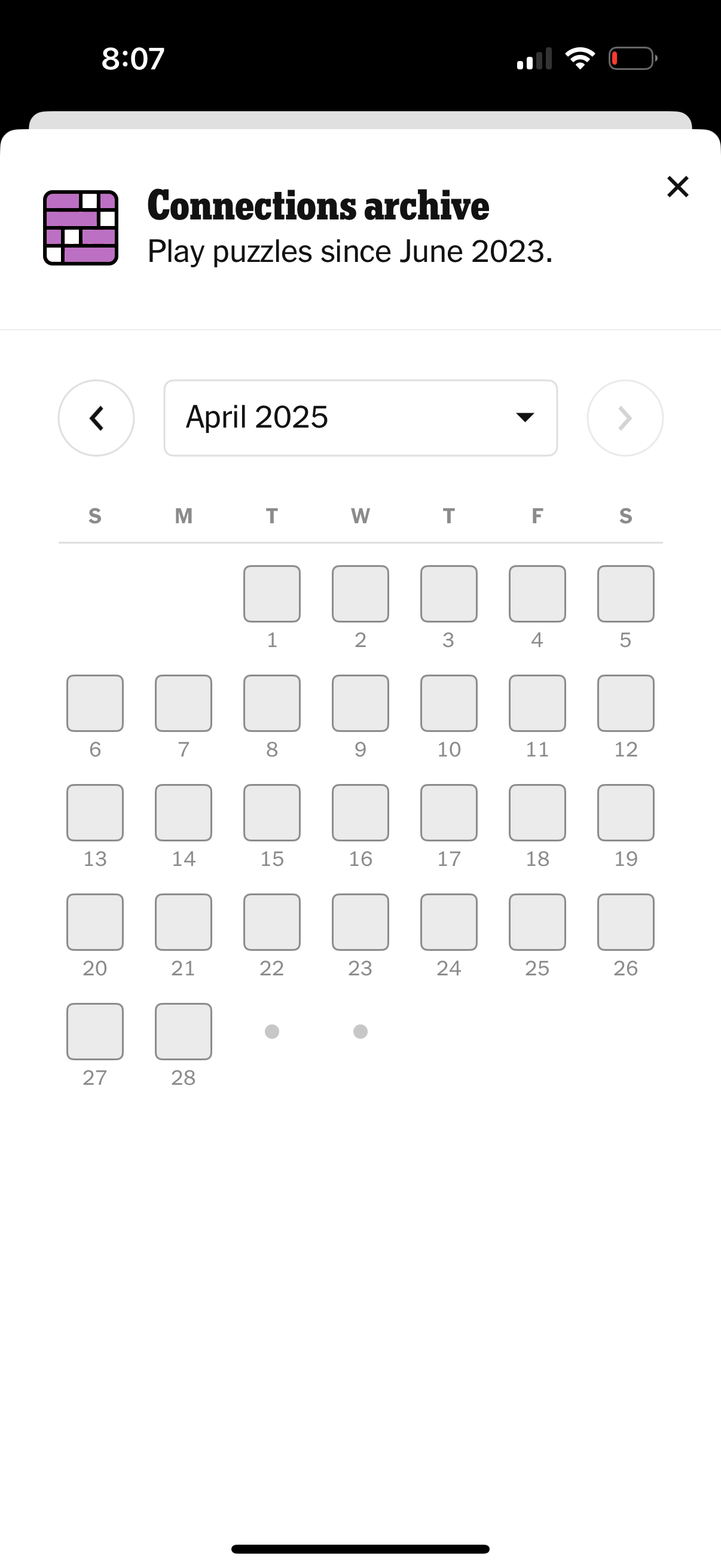Select the Sunday column header S

pos(95,515)
